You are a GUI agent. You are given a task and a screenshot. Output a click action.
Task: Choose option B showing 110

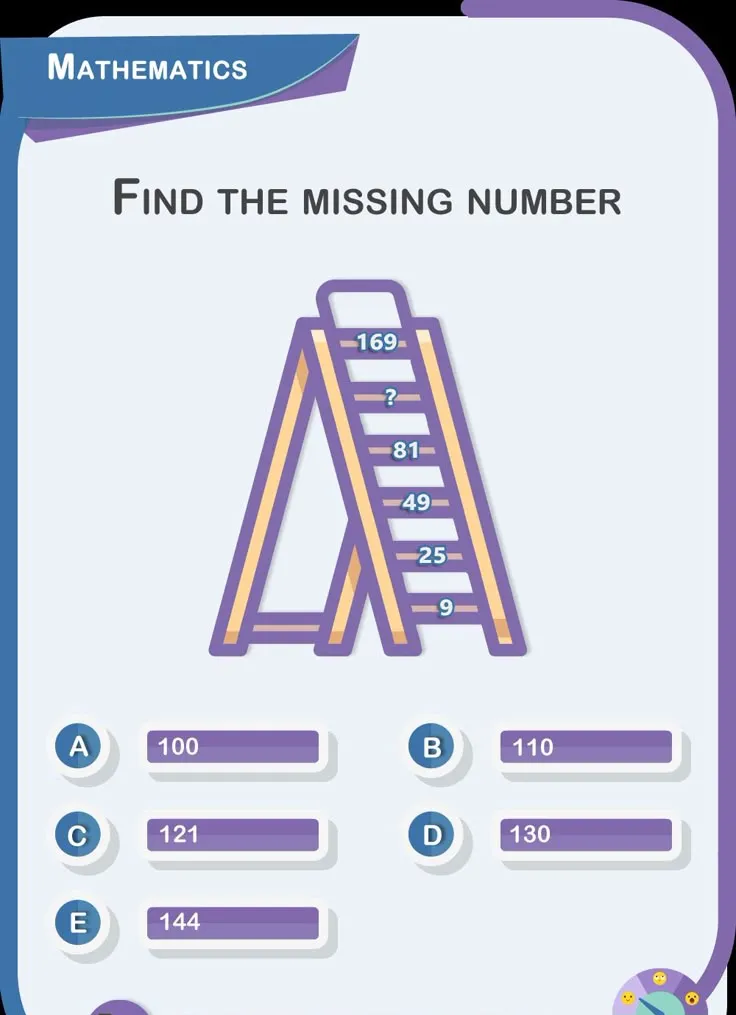pyautogui.click(x=585, y=747)
